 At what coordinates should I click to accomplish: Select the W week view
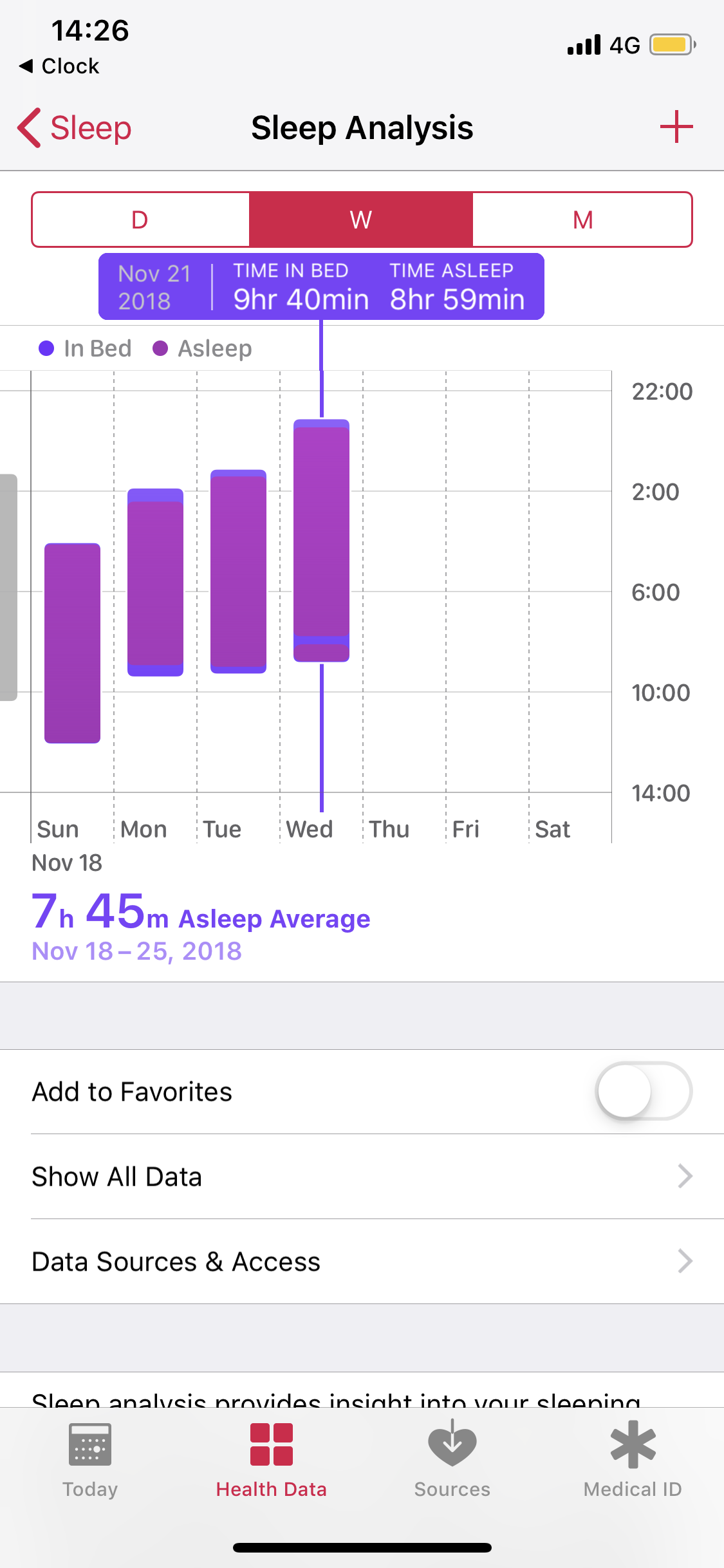pos(361,219)
